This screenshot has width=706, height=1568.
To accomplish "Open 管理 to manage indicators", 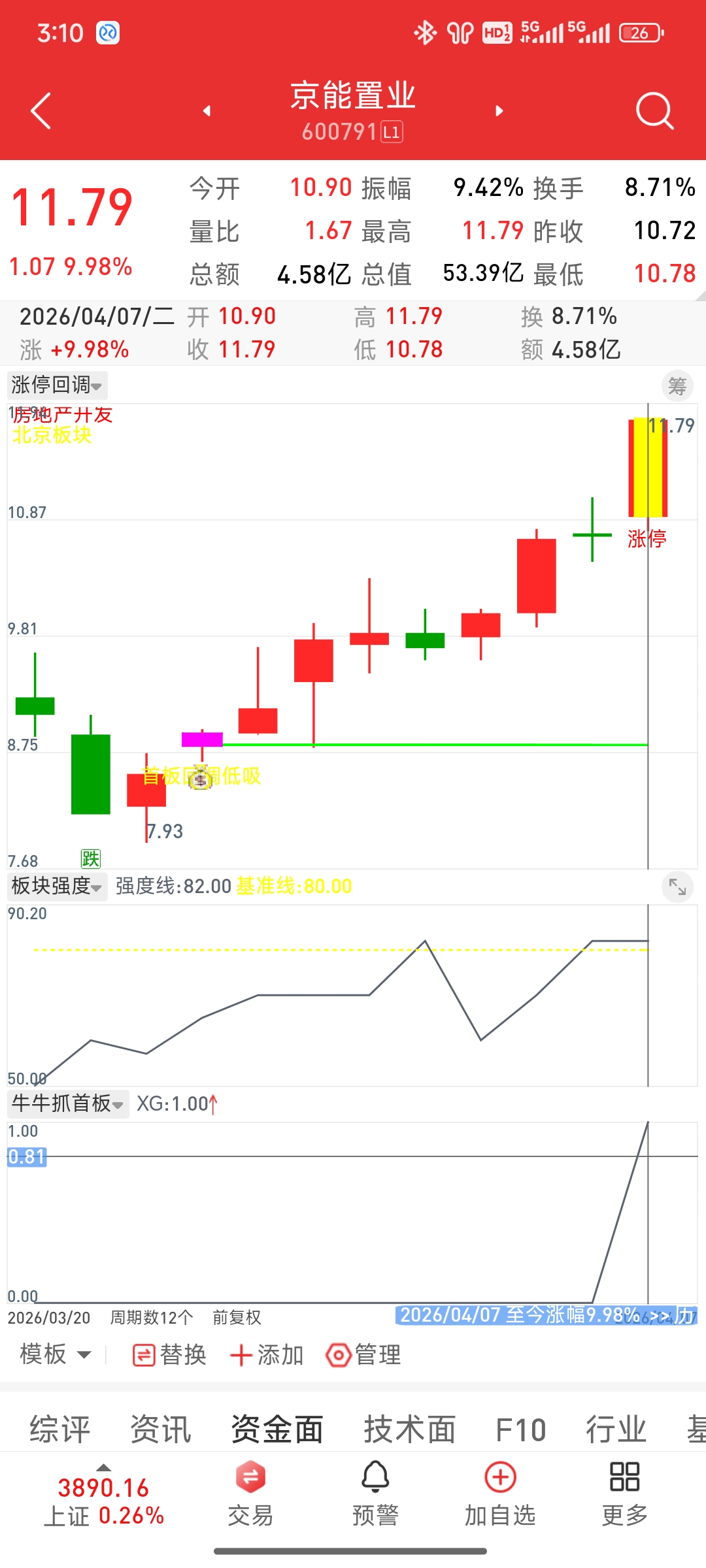I will (363, 1355).
